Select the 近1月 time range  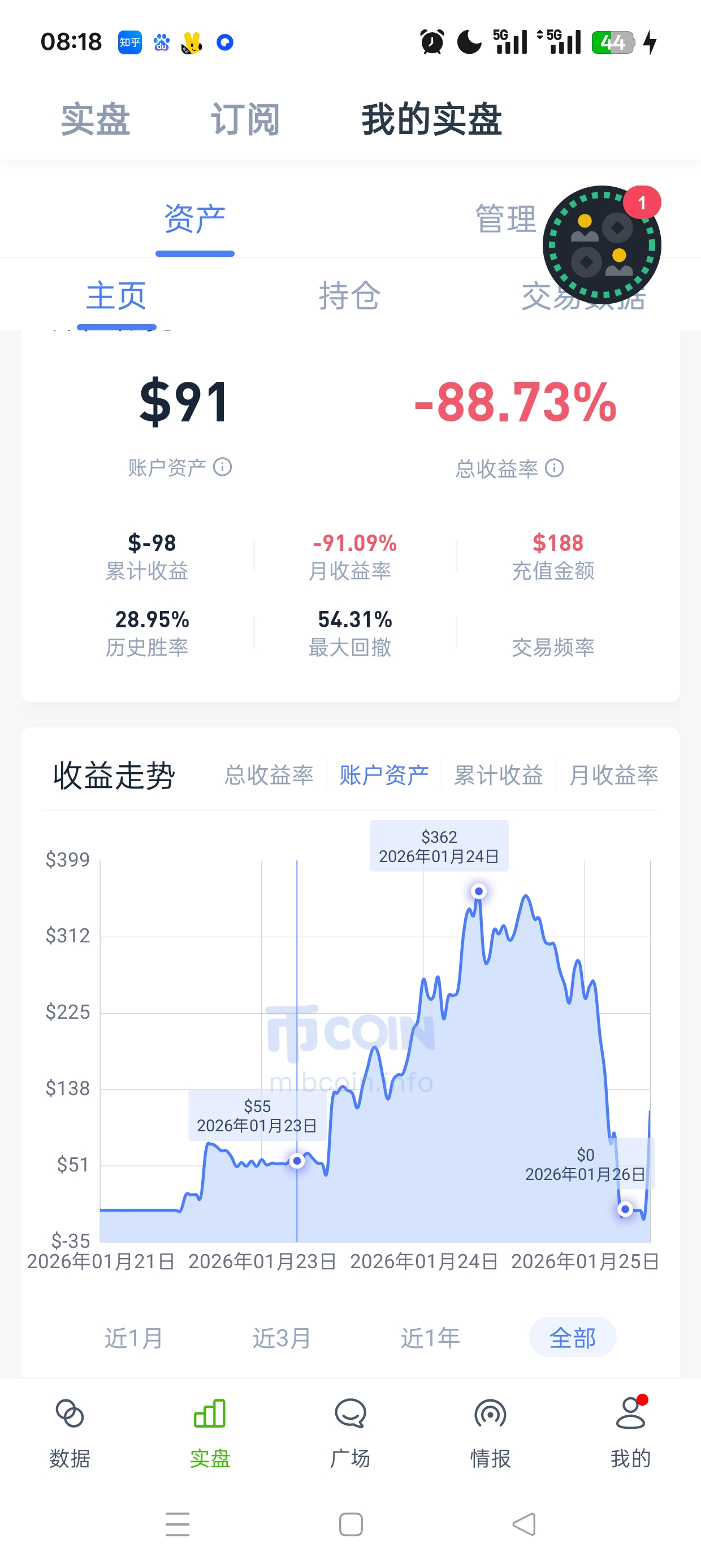point(134,1338)
